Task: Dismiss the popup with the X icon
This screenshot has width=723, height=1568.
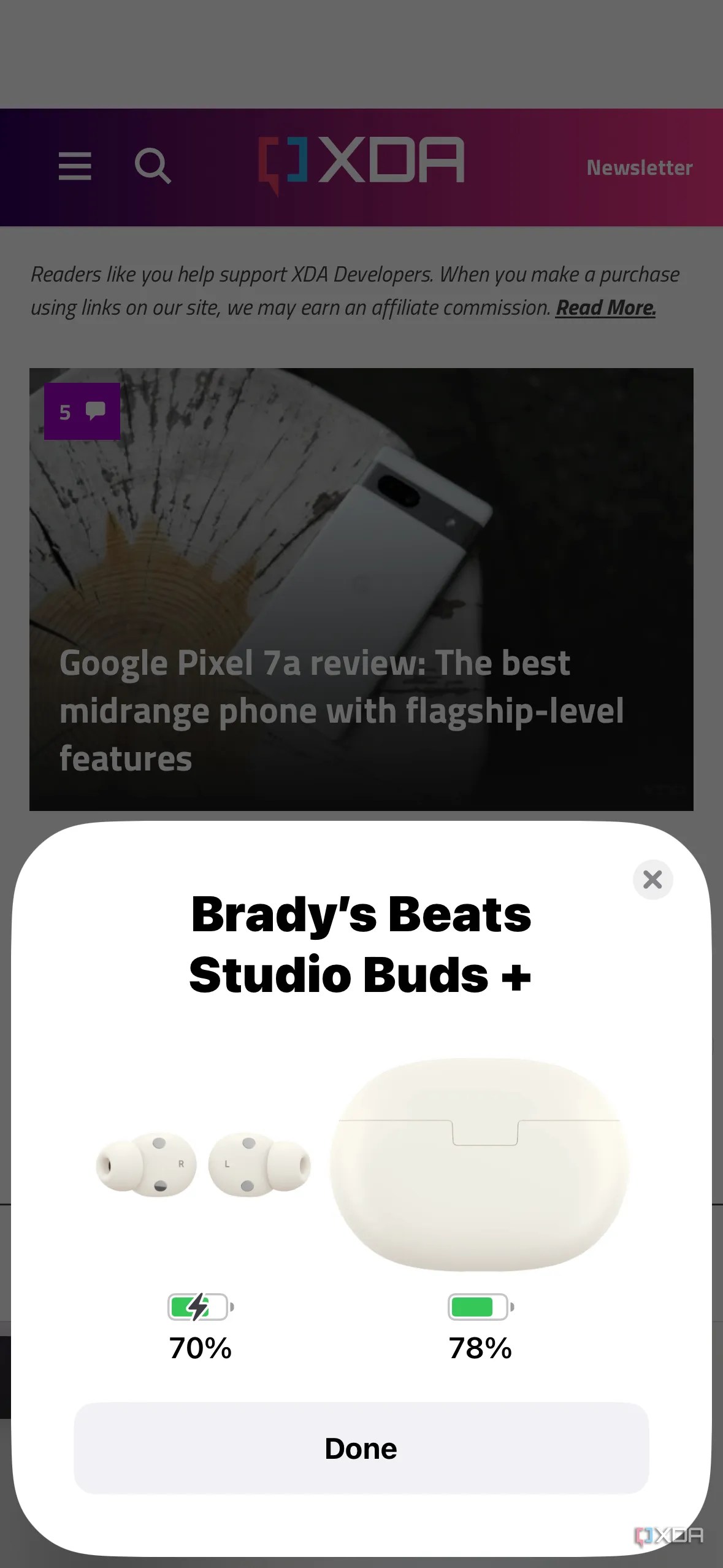Action: (652, 880)
